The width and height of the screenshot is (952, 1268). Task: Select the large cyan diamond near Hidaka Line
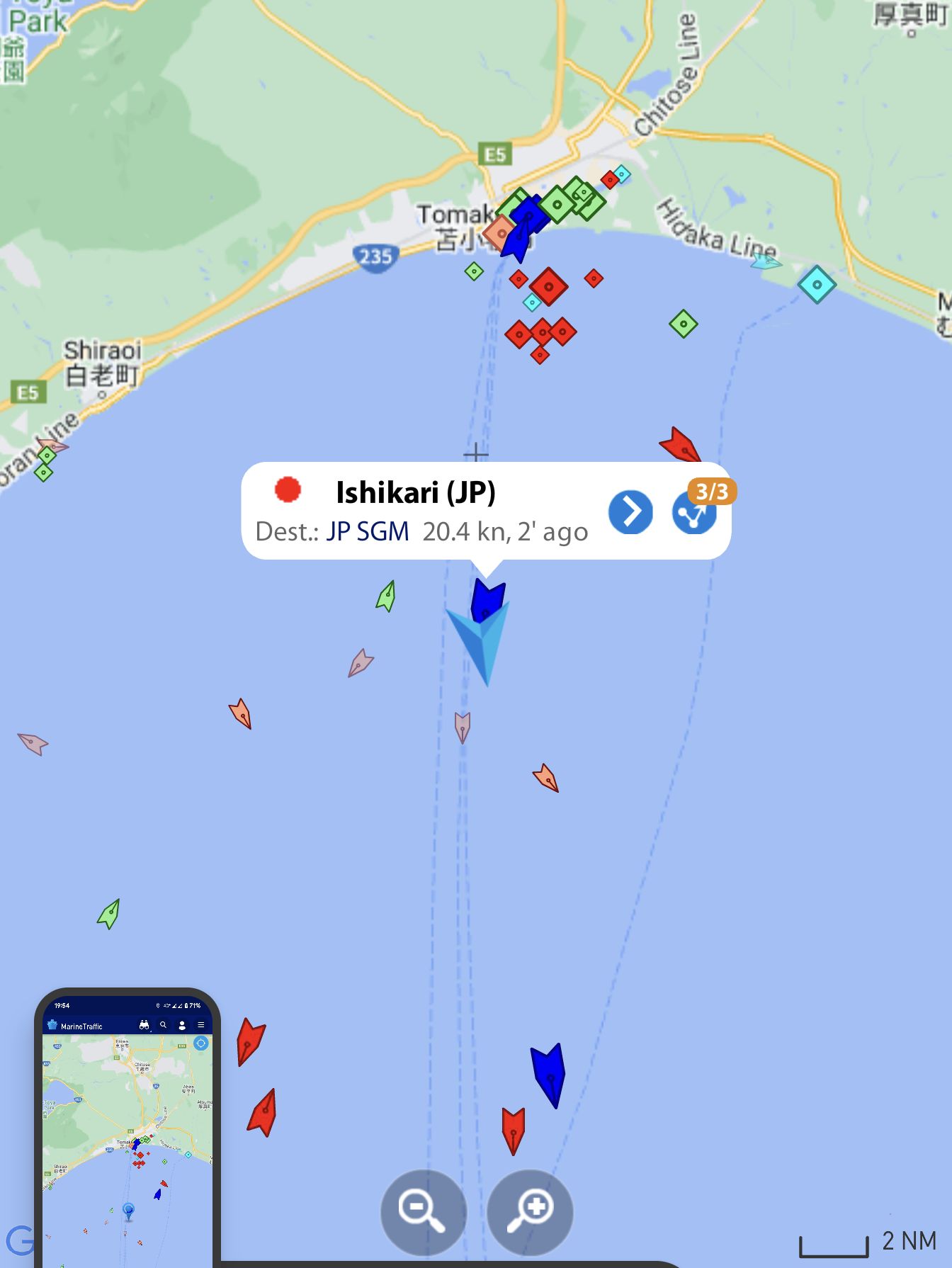click(817, 285)
